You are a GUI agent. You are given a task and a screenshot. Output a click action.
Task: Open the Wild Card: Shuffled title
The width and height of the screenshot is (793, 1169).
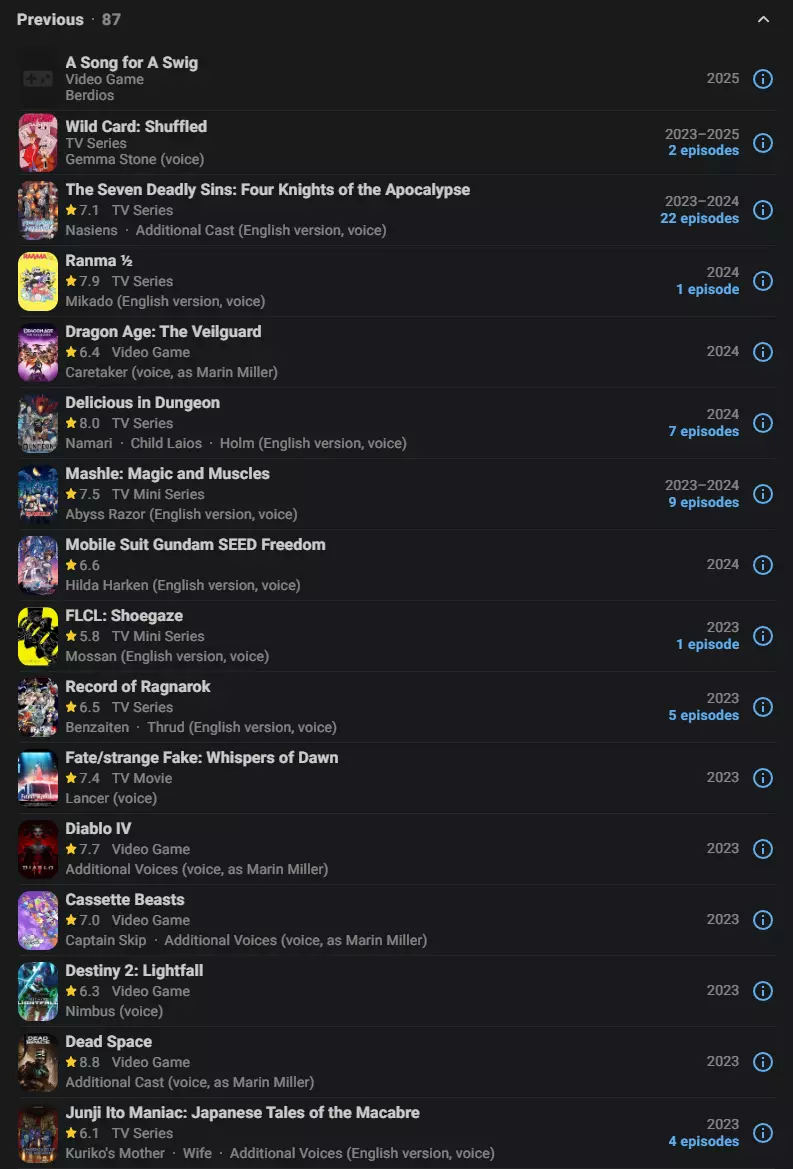pyautogui.click(x=136, y=126)
